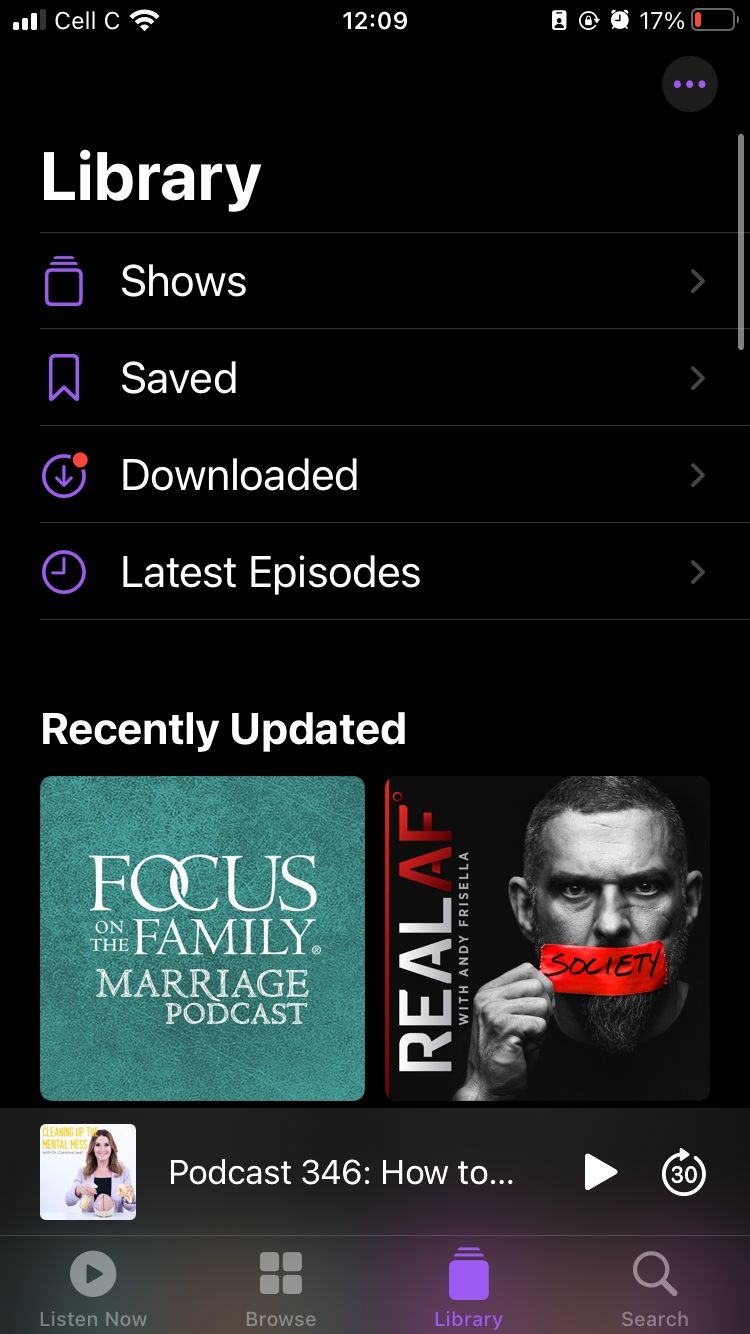This screenshot has width=750, height=1334.
Task: Play Podcast 346 in the mini player
Action: click(x=600, y=1172)
